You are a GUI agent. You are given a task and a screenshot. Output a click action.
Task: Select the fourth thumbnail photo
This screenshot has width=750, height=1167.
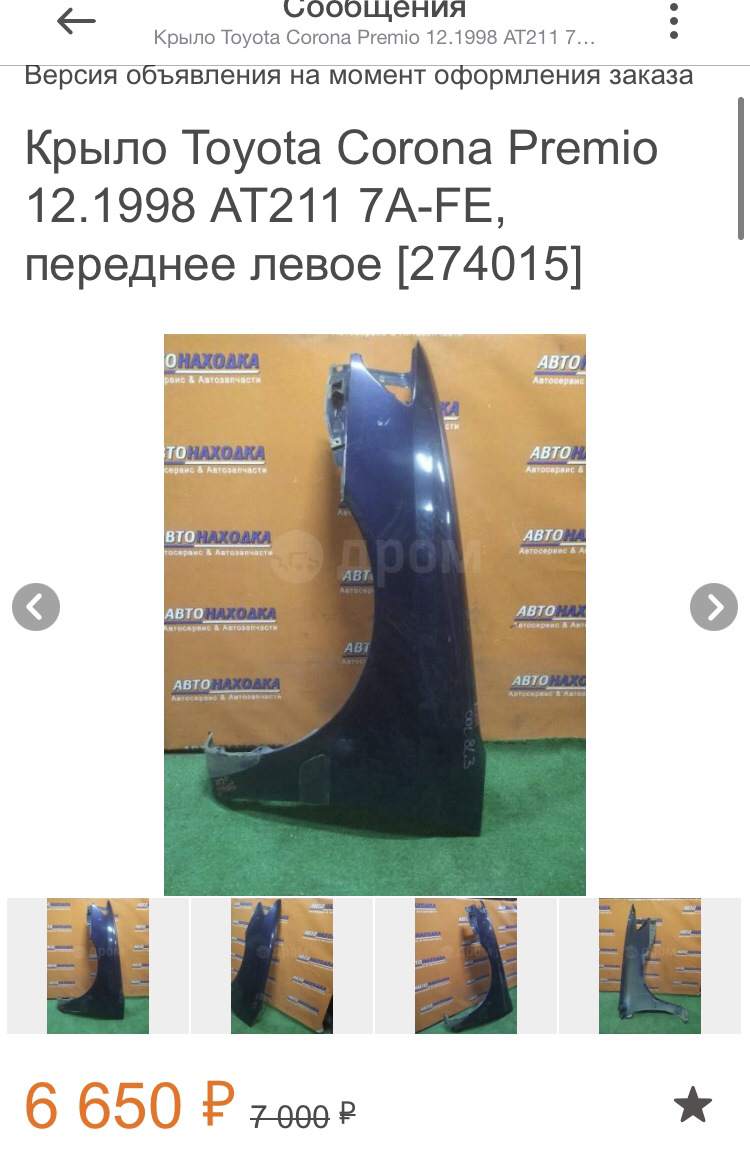650,965
